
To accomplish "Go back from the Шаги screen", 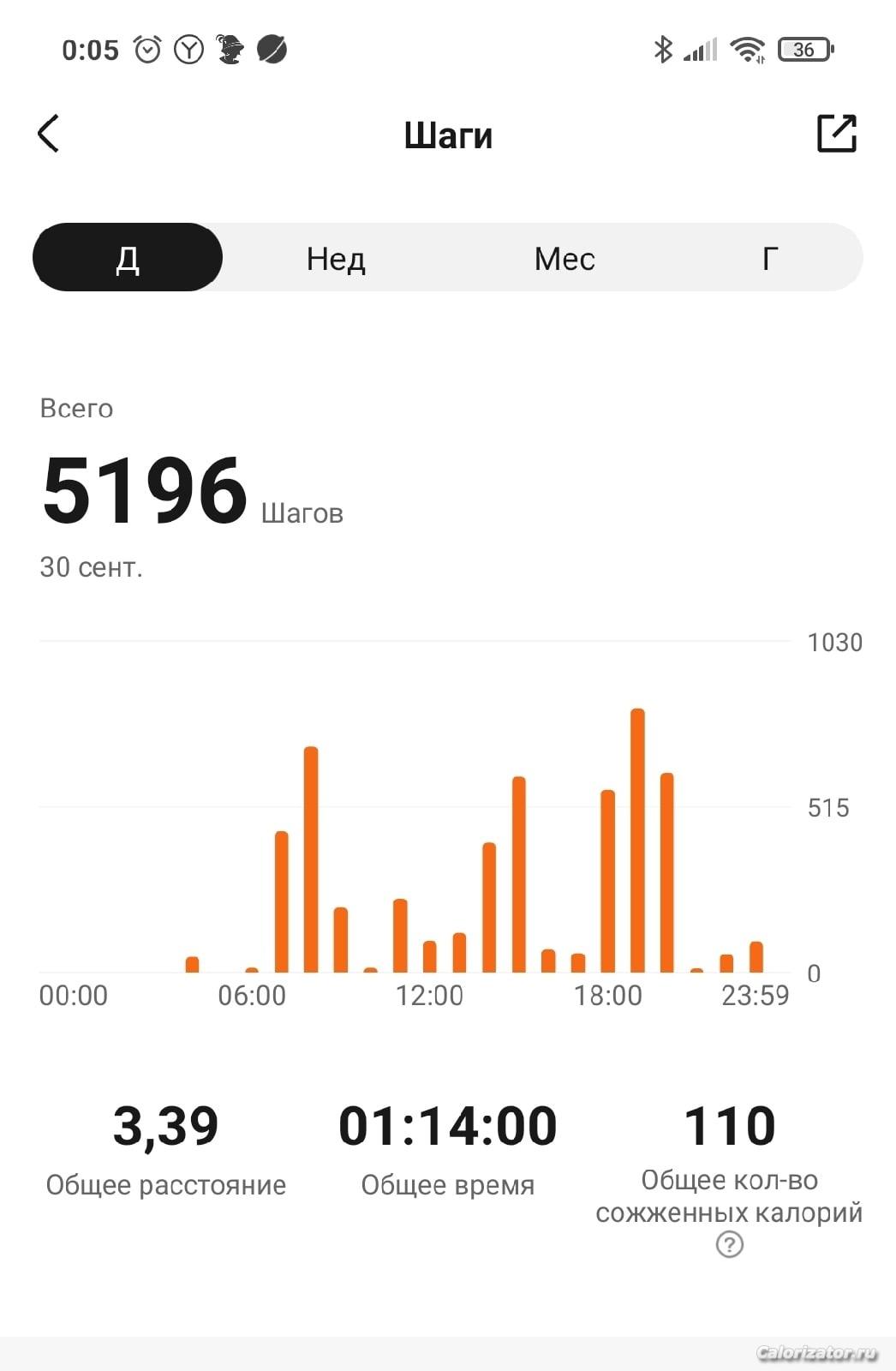I will 49,134.
